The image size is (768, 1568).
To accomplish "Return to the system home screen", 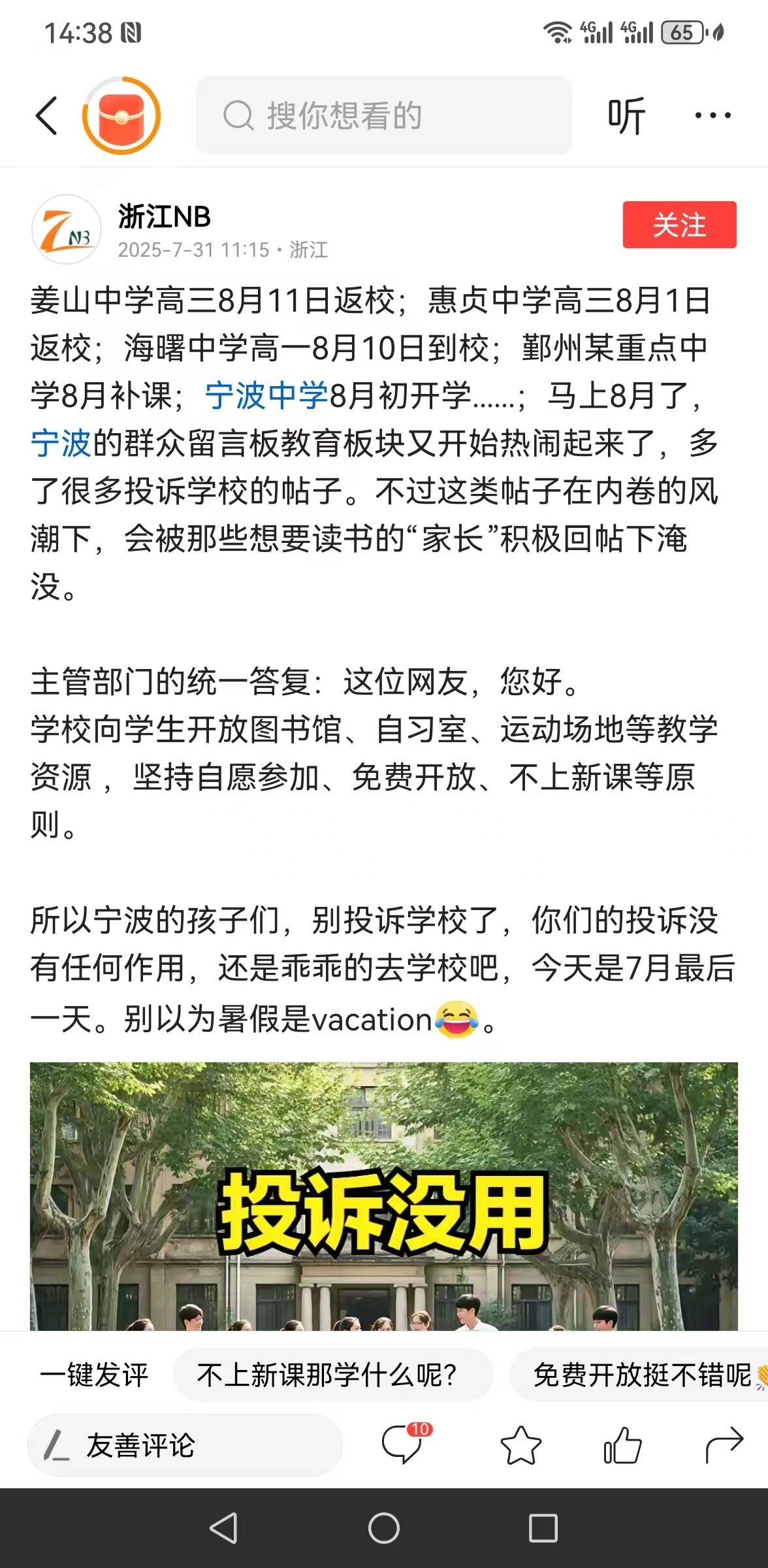I will [x=383, y=1528].
